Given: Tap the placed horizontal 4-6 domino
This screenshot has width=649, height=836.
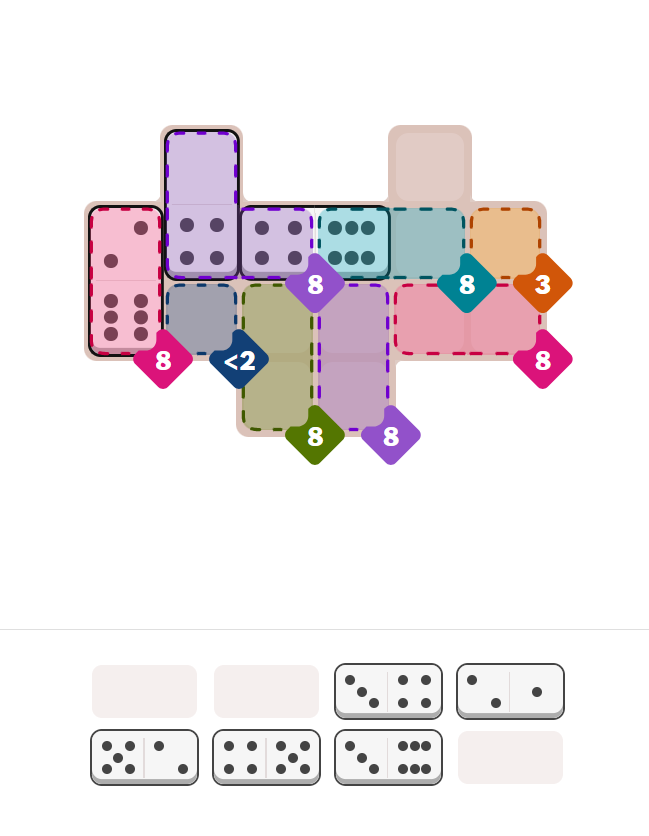Looking at the screenshot, I should (x=315, y=243).
